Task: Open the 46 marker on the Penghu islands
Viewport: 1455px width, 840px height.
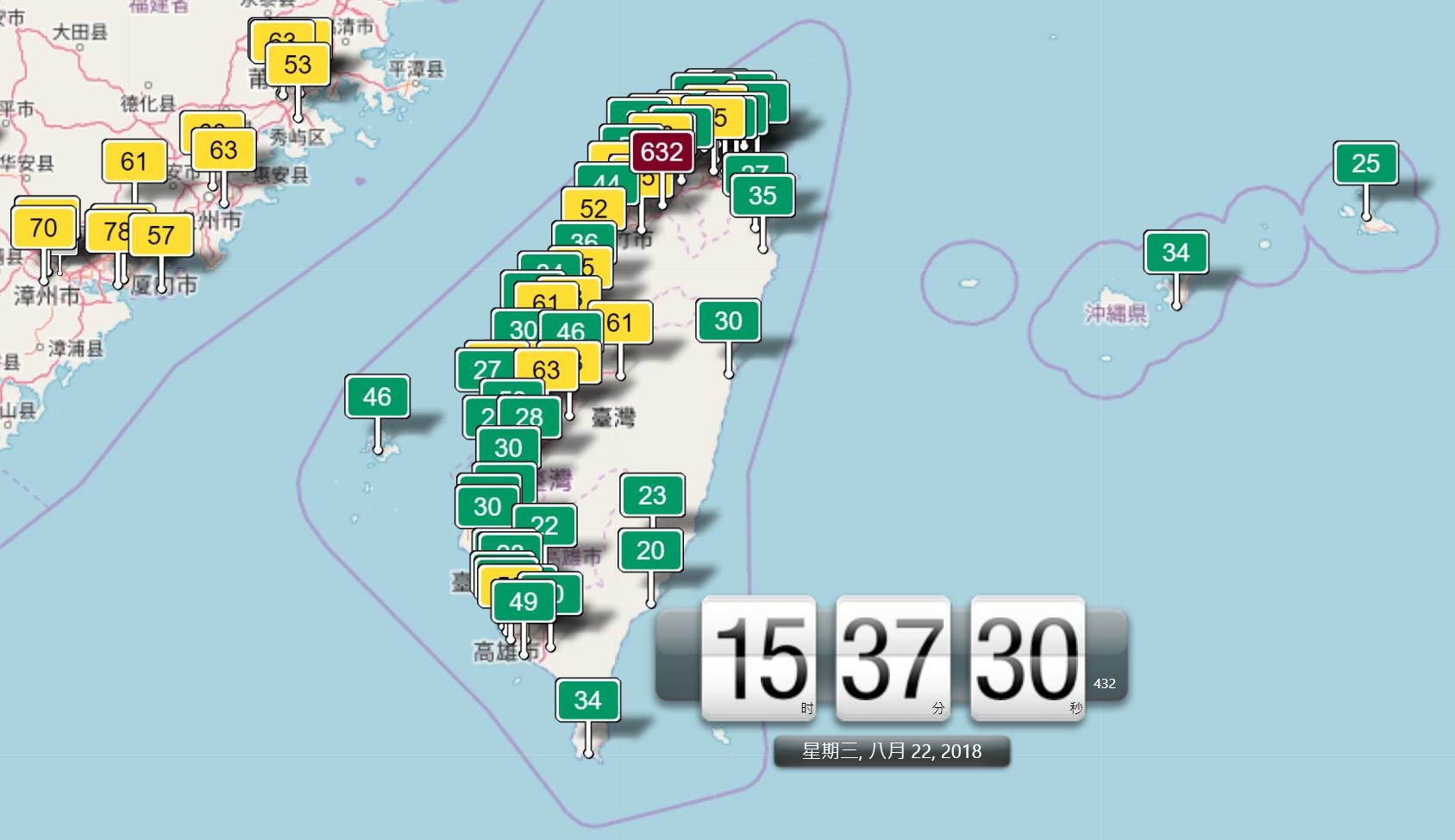Action: coord(377,397)
